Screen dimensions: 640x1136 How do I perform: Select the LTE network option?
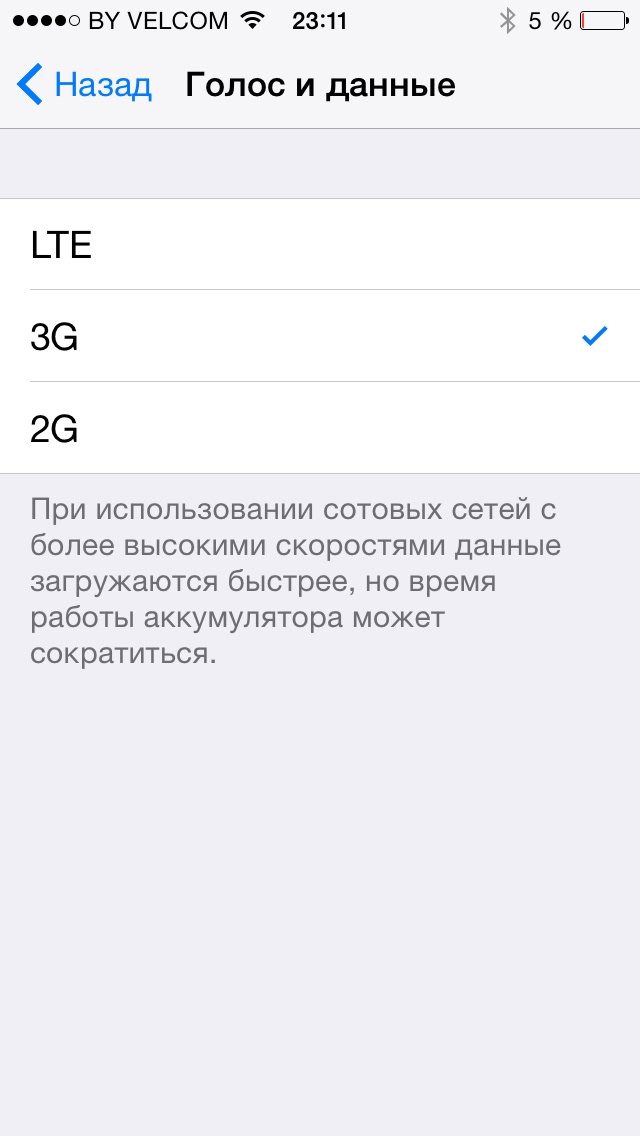tap(320, 245)
